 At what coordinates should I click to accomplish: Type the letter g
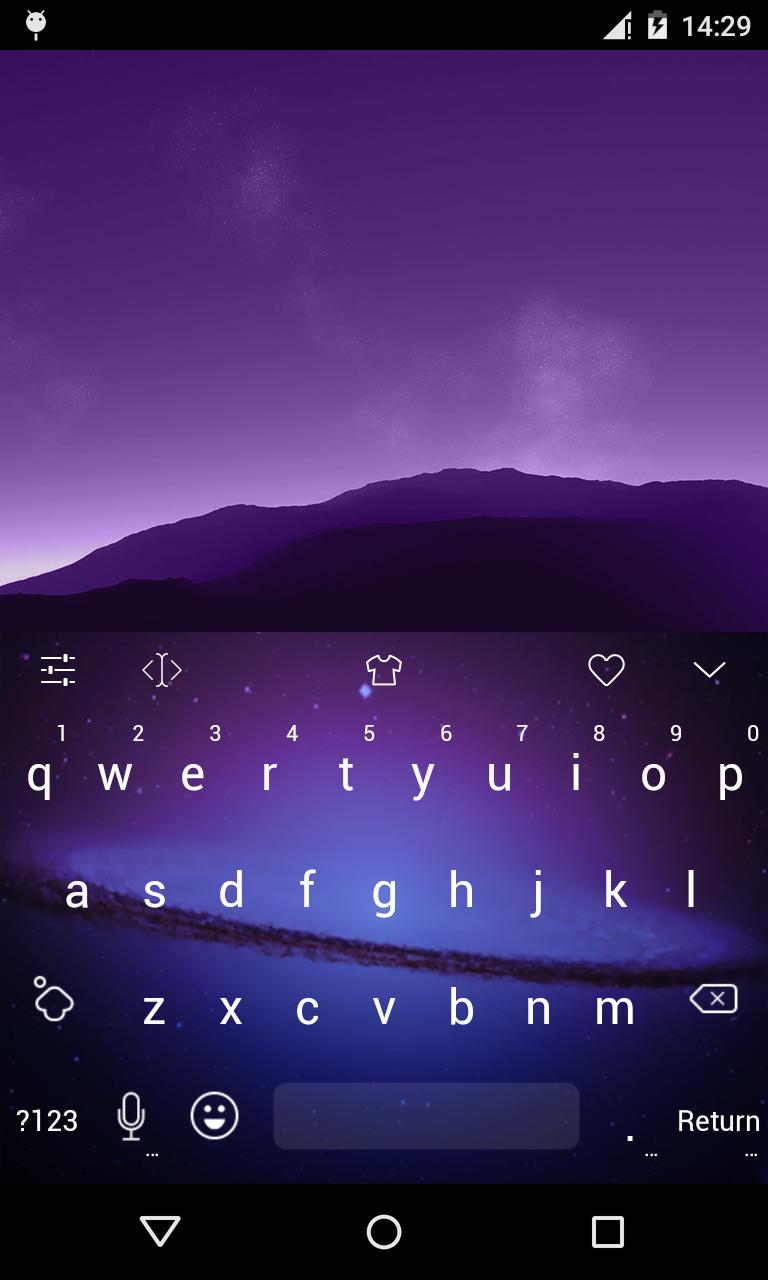pyautogui.click(x=384, y=889)
